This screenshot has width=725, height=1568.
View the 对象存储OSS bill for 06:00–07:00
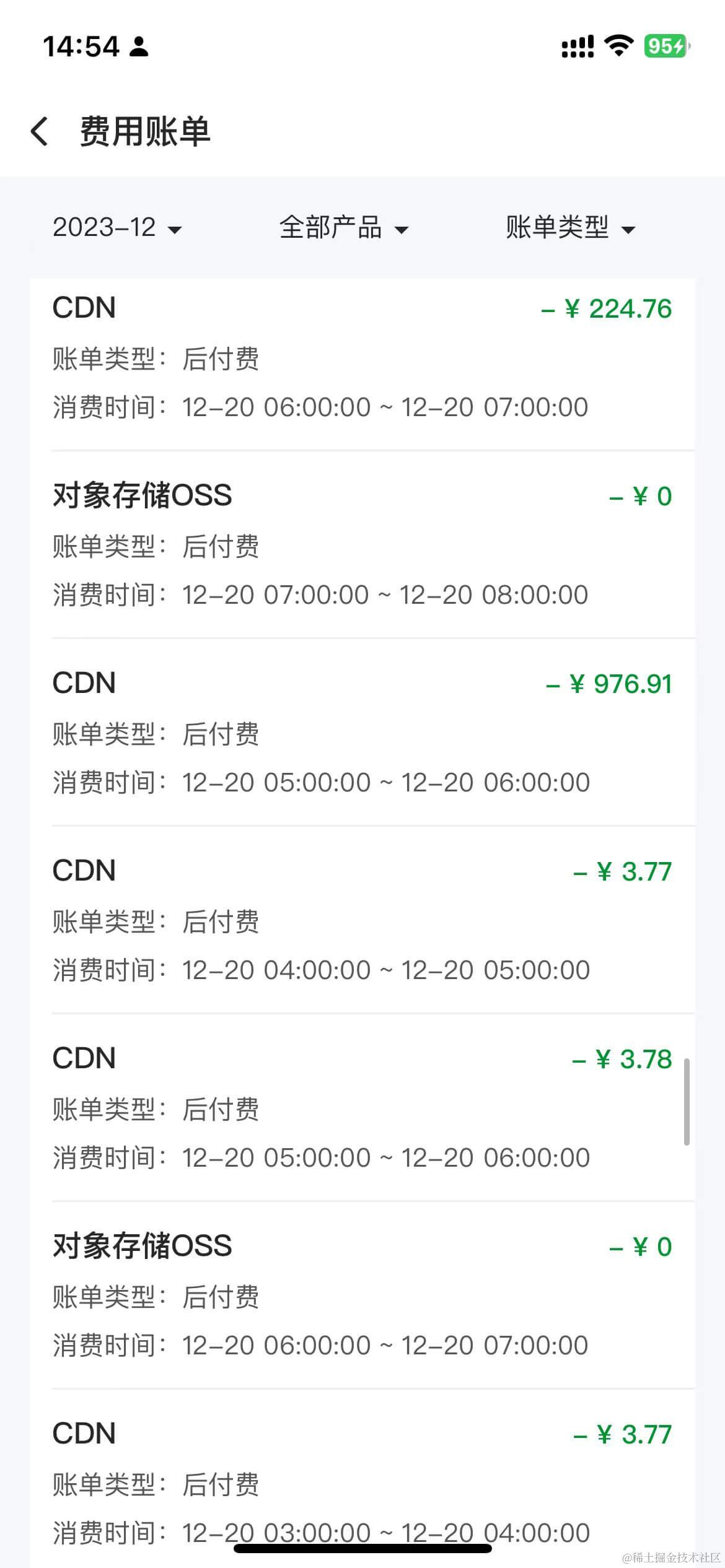(x=362, y=1296)
